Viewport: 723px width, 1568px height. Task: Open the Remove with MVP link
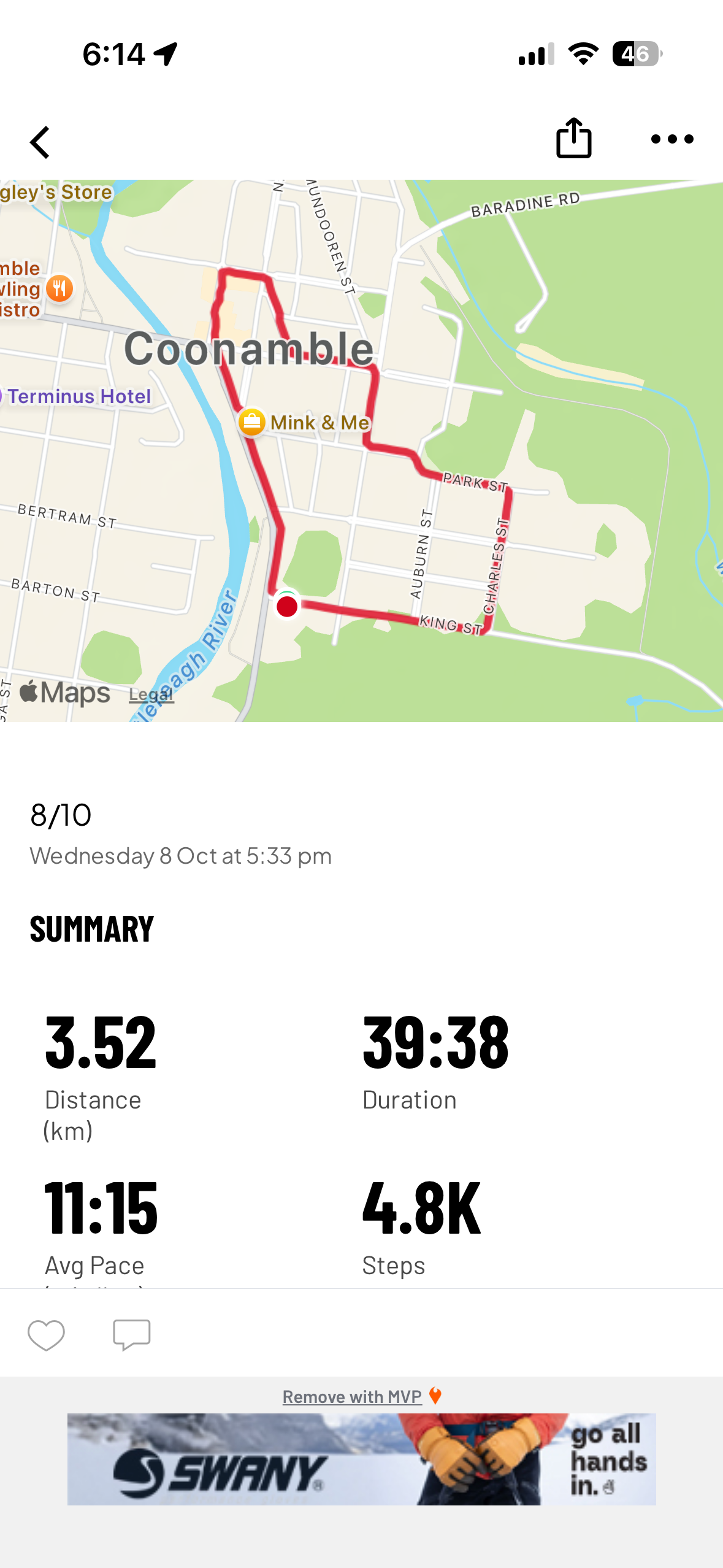coord(352,1397)
